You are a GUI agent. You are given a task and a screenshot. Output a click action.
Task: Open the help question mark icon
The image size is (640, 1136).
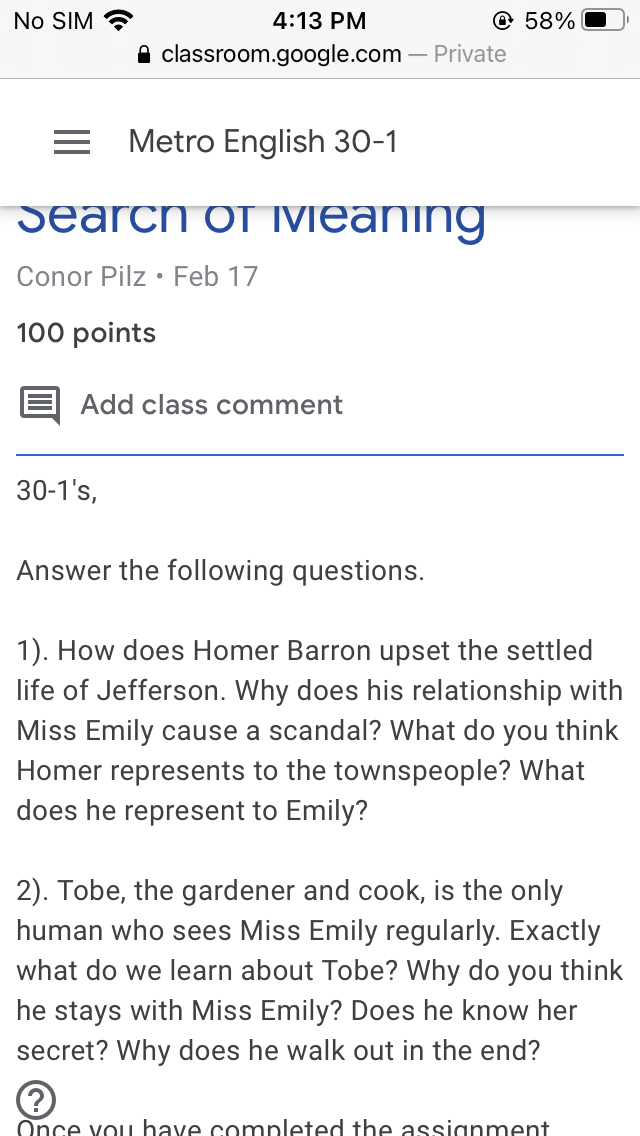pos(37,1102)
